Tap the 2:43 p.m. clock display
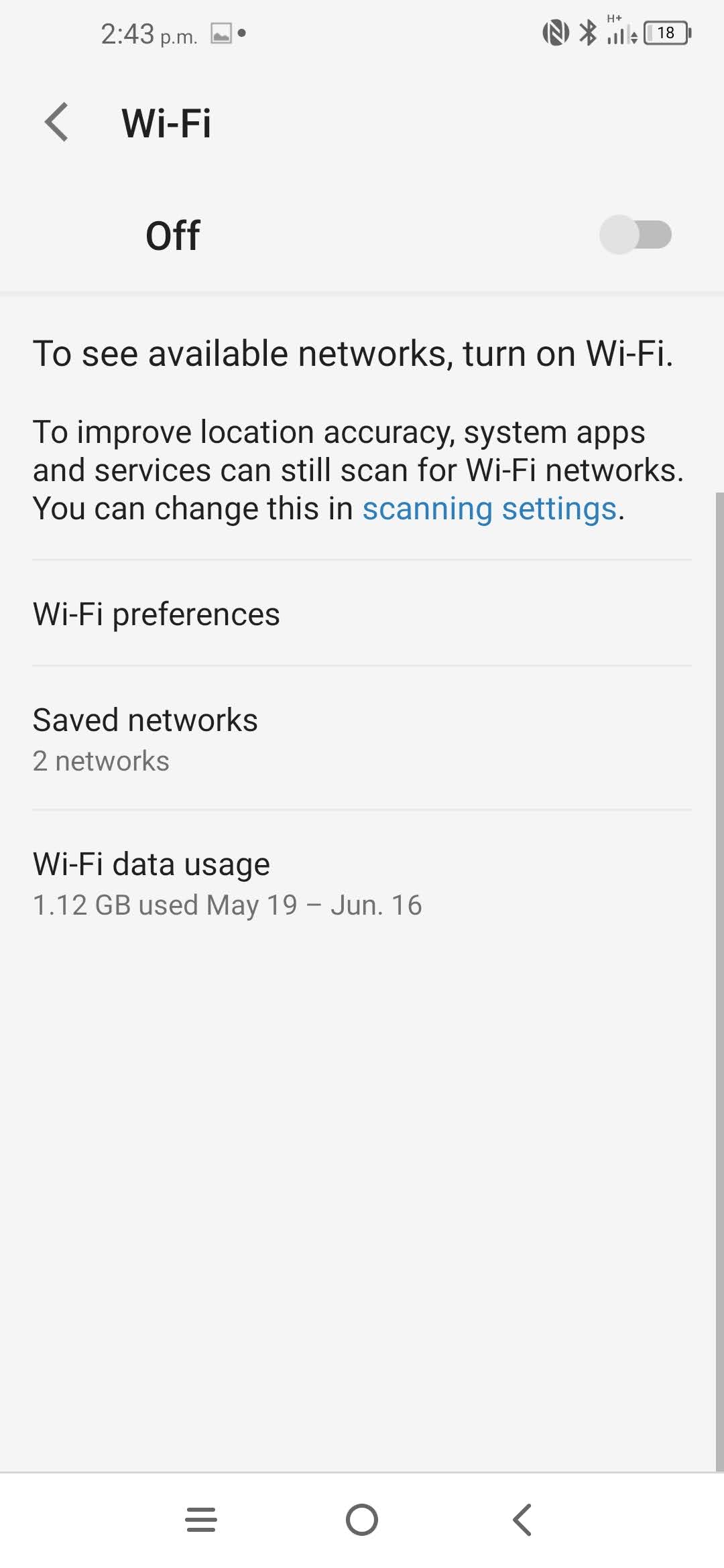The image size is (724, 1568). click(148, 34)
